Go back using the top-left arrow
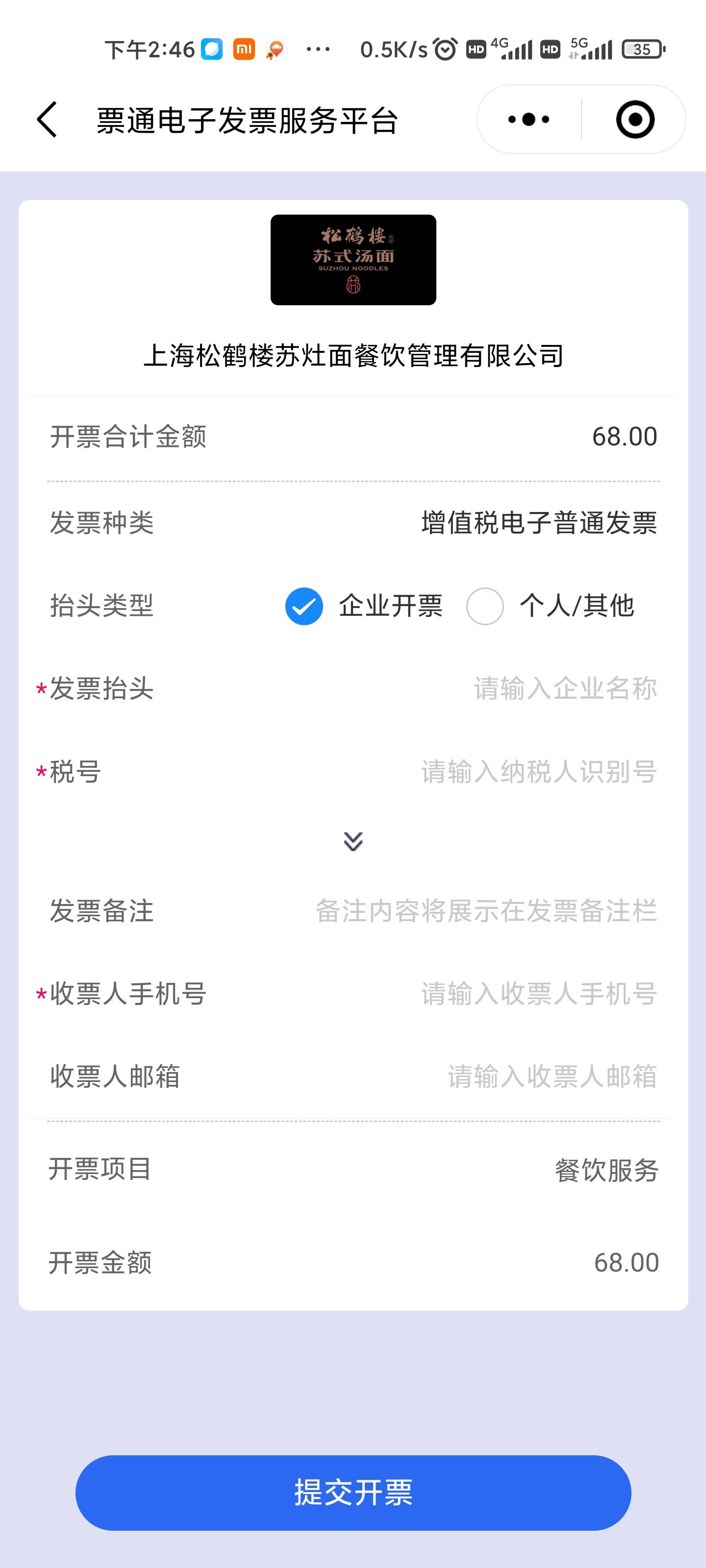The width and height of the screenshot is (706, 1568). 47,119
